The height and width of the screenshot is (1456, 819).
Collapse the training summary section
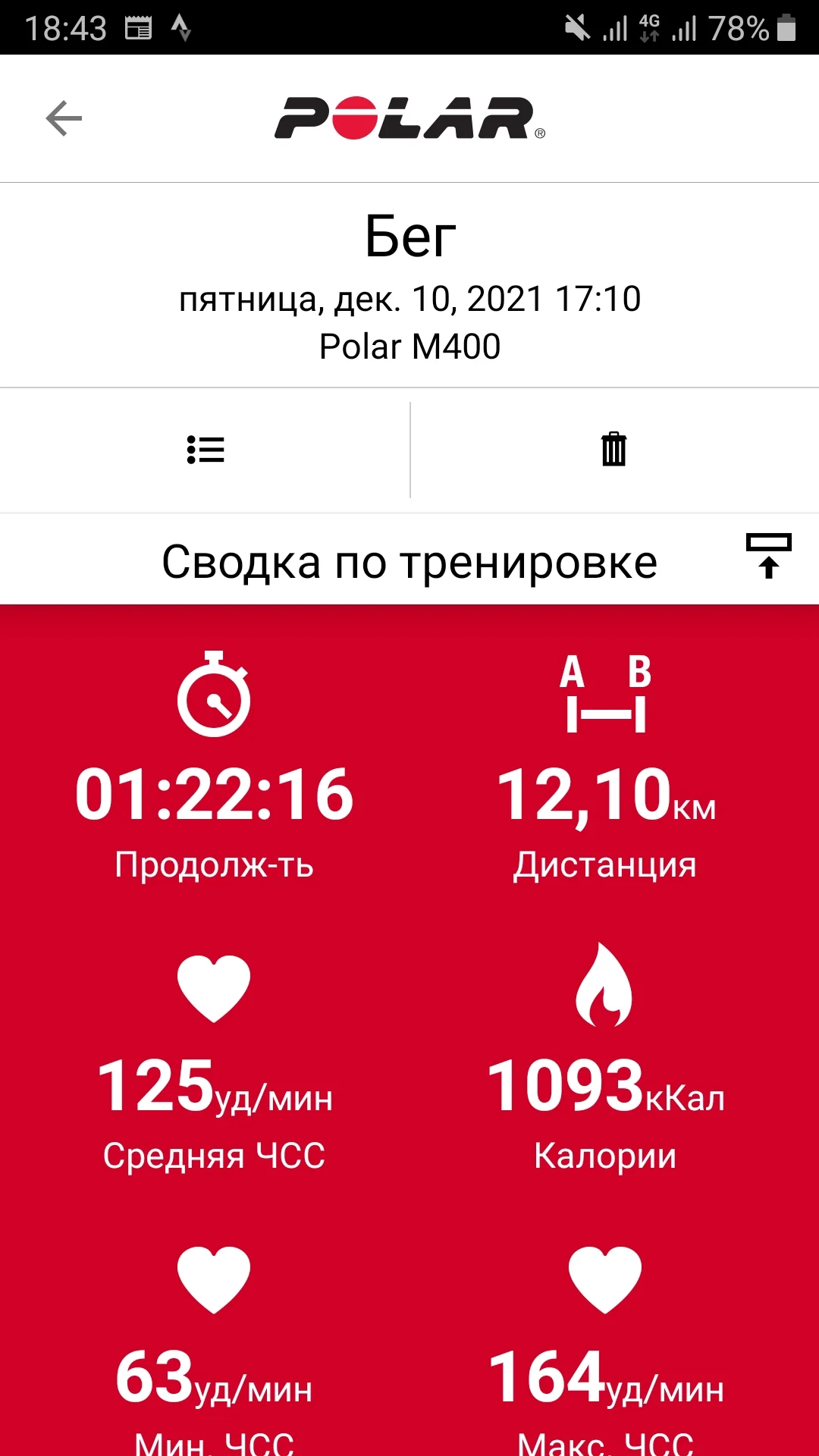pos(768,556)
